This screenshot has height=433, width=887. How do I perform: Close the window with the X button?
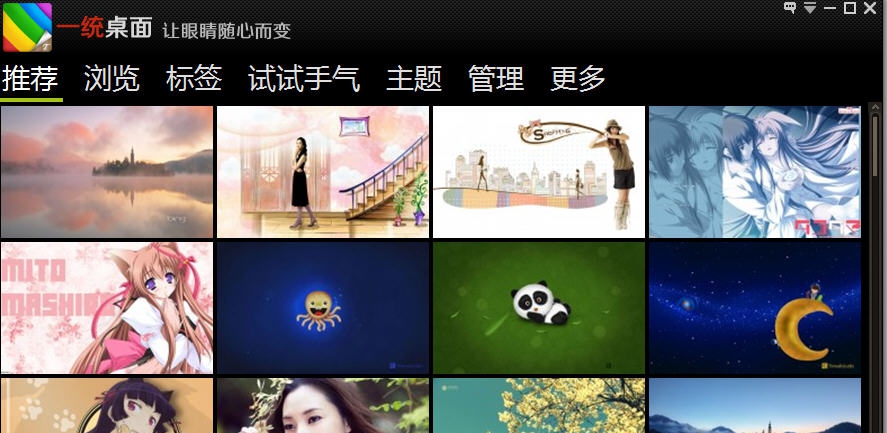871,8
